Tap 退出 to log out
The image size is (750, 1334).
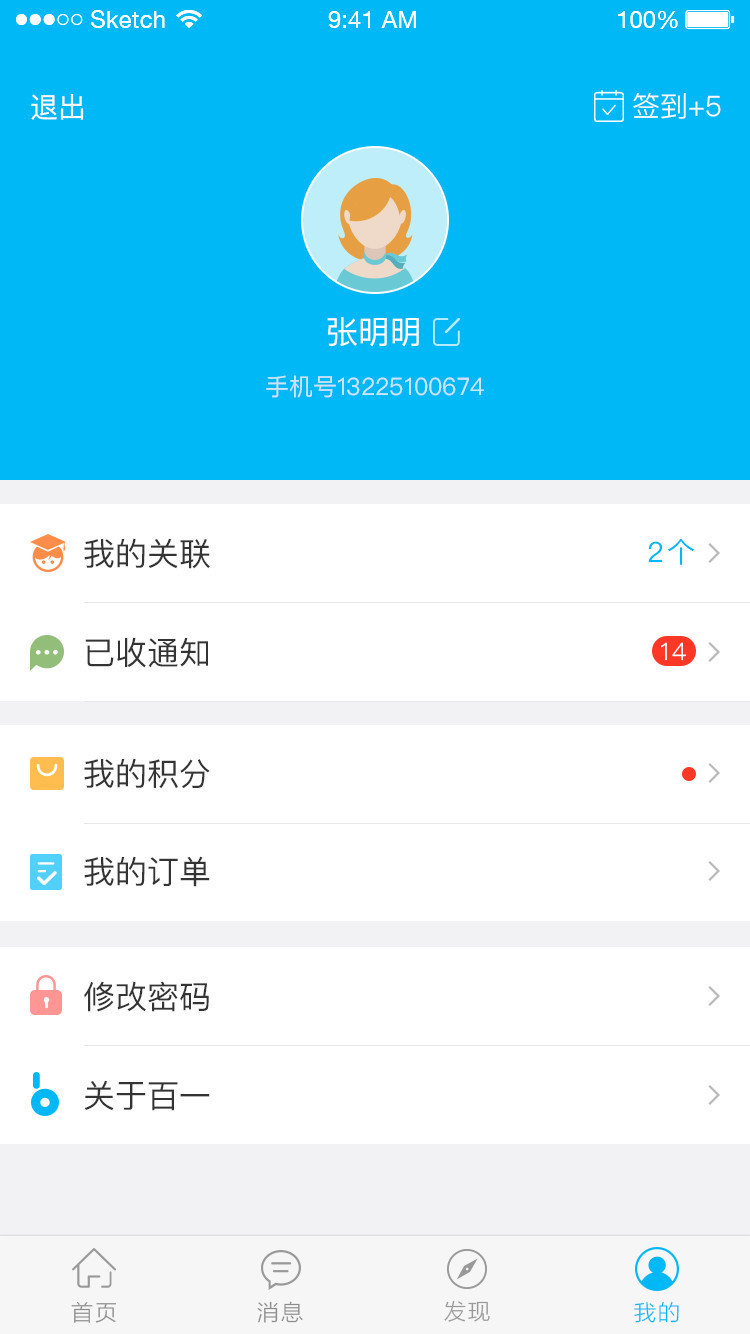coord(58,107)
